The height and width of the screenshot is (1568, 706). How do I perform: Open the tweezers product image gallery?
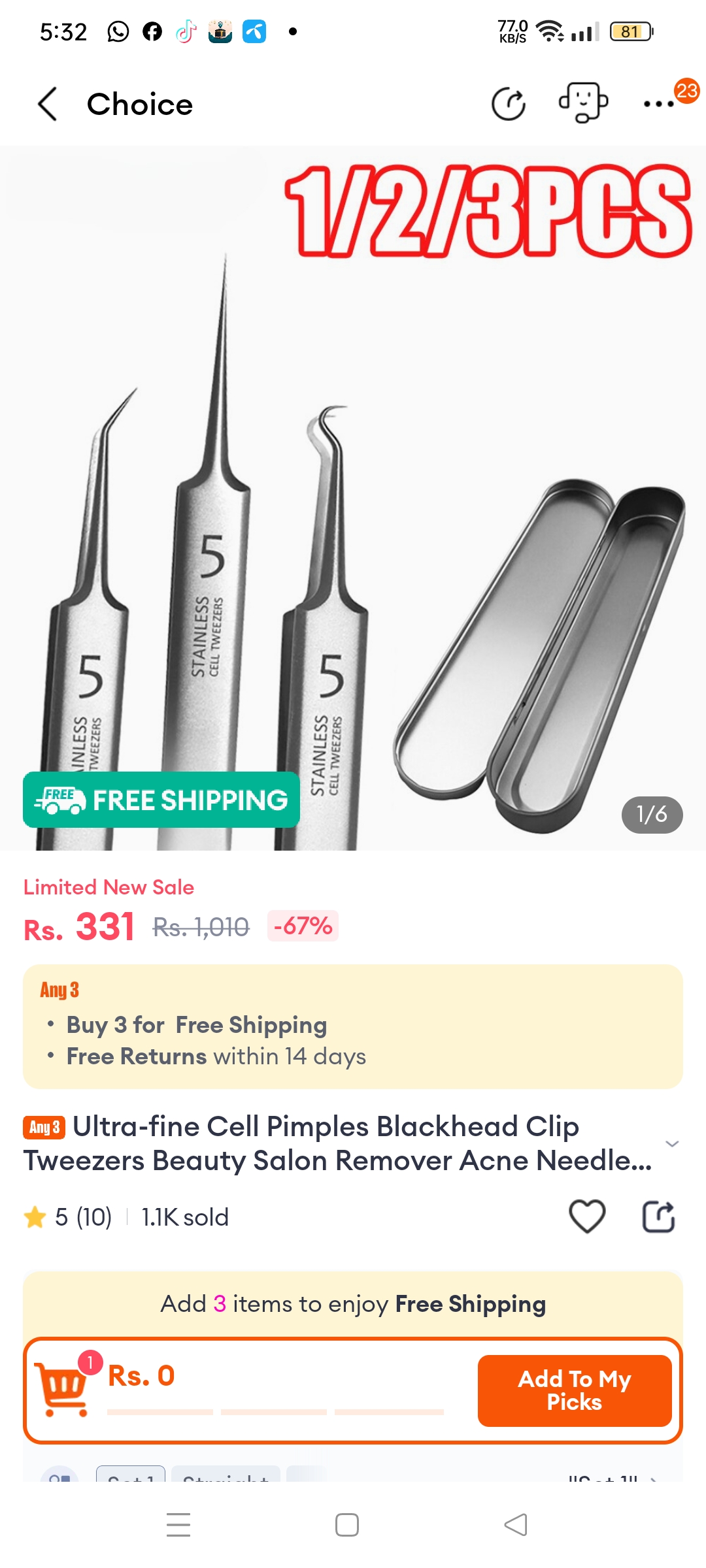coord(353,497)
